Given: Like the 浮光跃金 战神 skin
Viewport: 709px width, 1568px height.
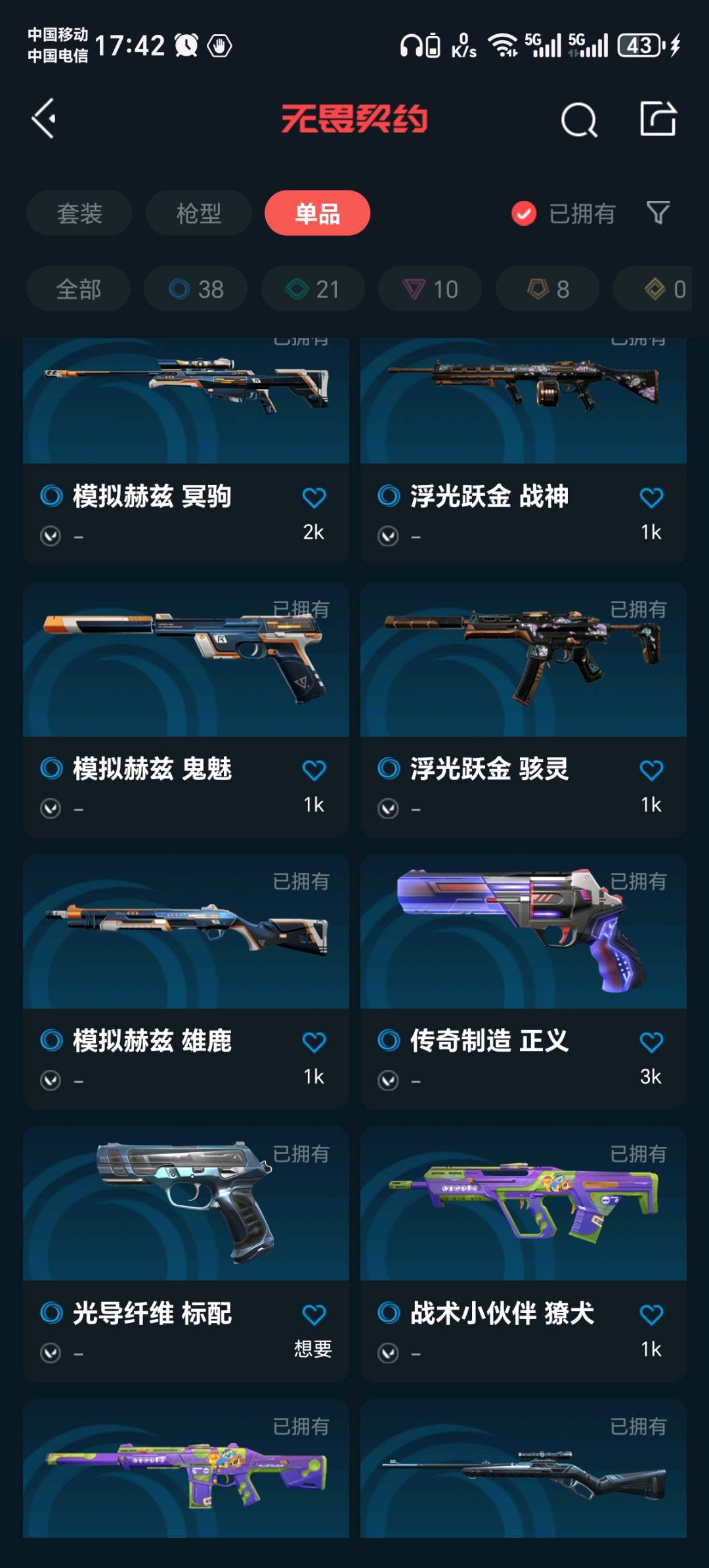Looking at the screenshot, I should click(651, 498).
